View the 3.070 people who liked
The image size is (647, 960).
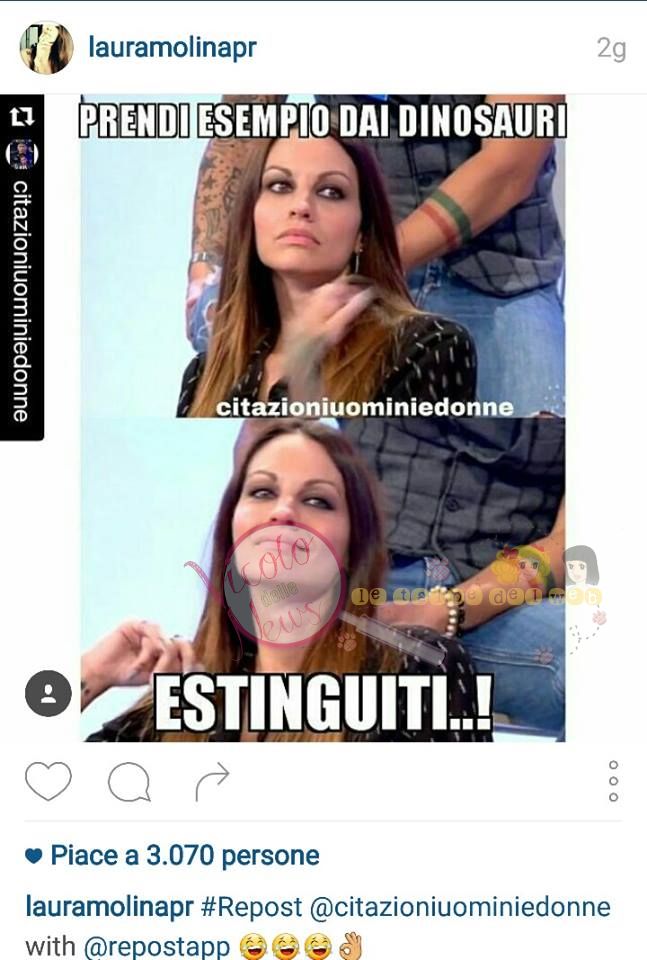point(184,856)
